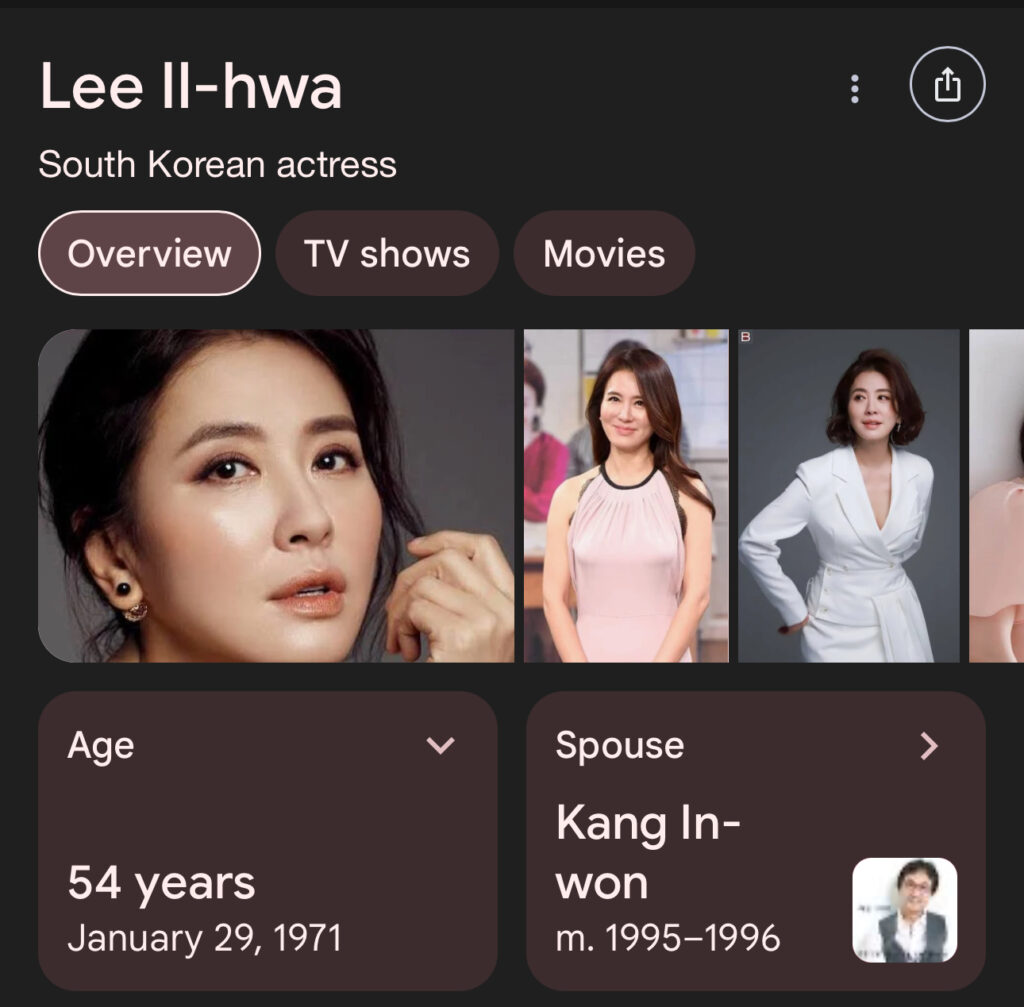Open the photo with pink dress
The width and height of the screenshot is (1024, 1007).
626,496
